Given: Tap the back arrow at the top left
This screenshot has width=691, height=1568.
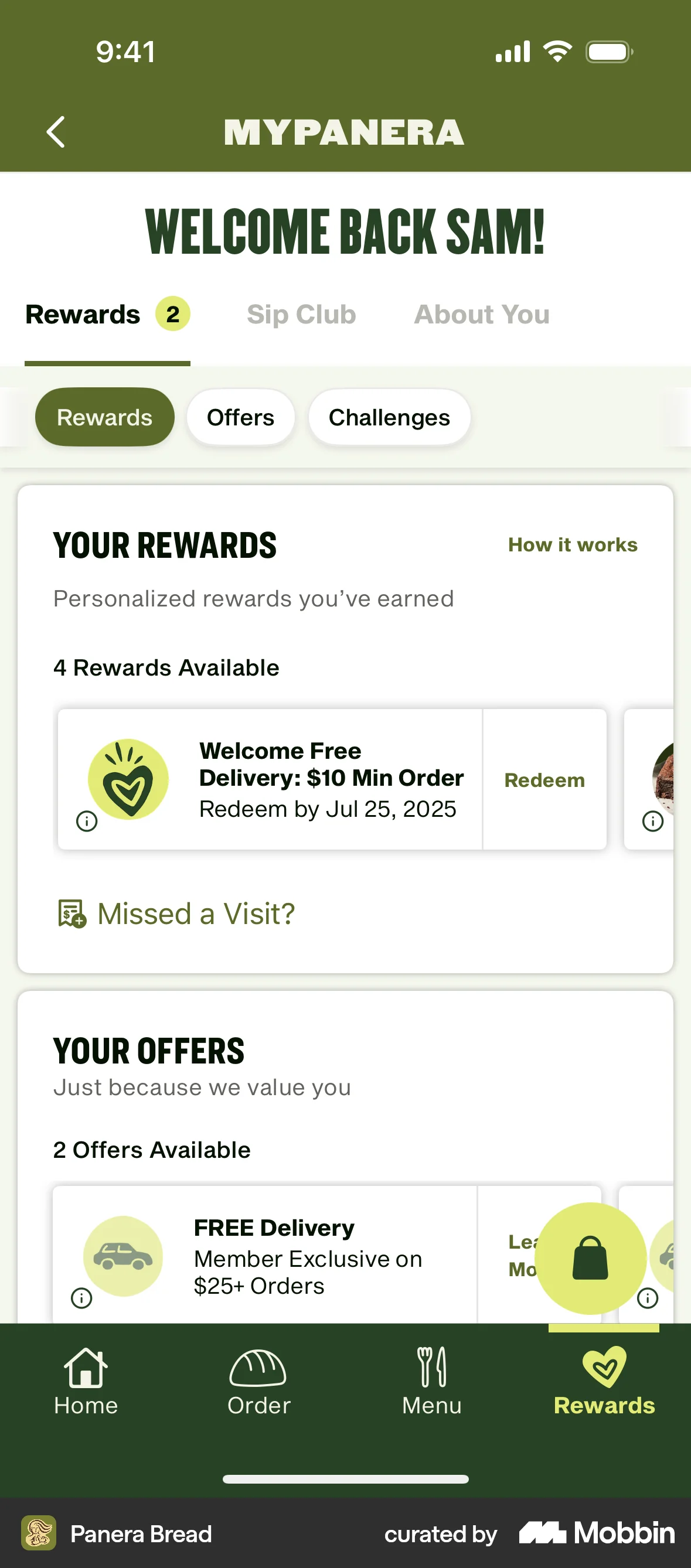Looking at the screenshot, I should point(56,131).
